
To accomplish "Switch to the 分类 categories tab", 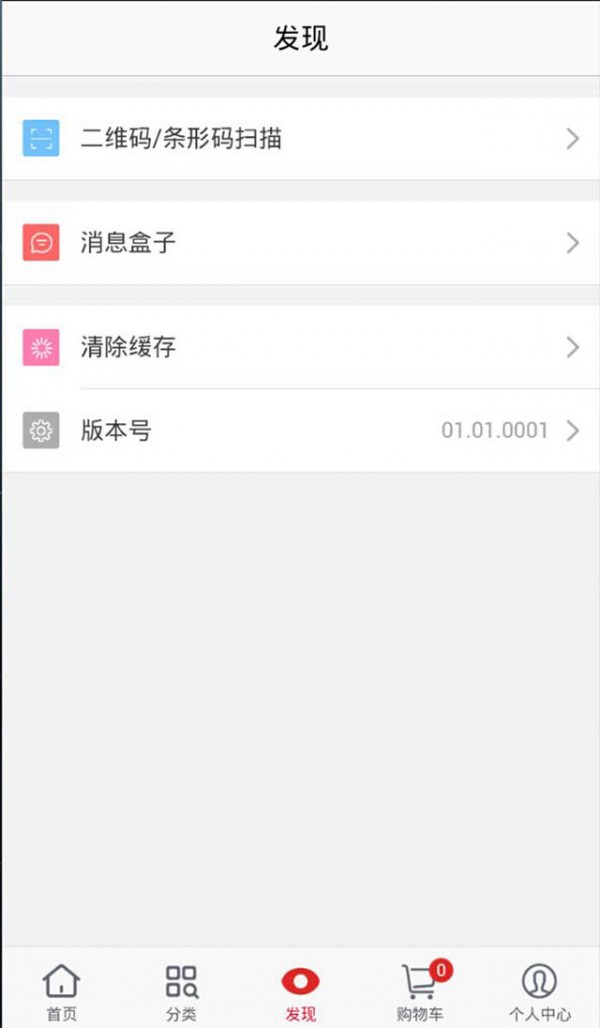I will tap(181, 992).
